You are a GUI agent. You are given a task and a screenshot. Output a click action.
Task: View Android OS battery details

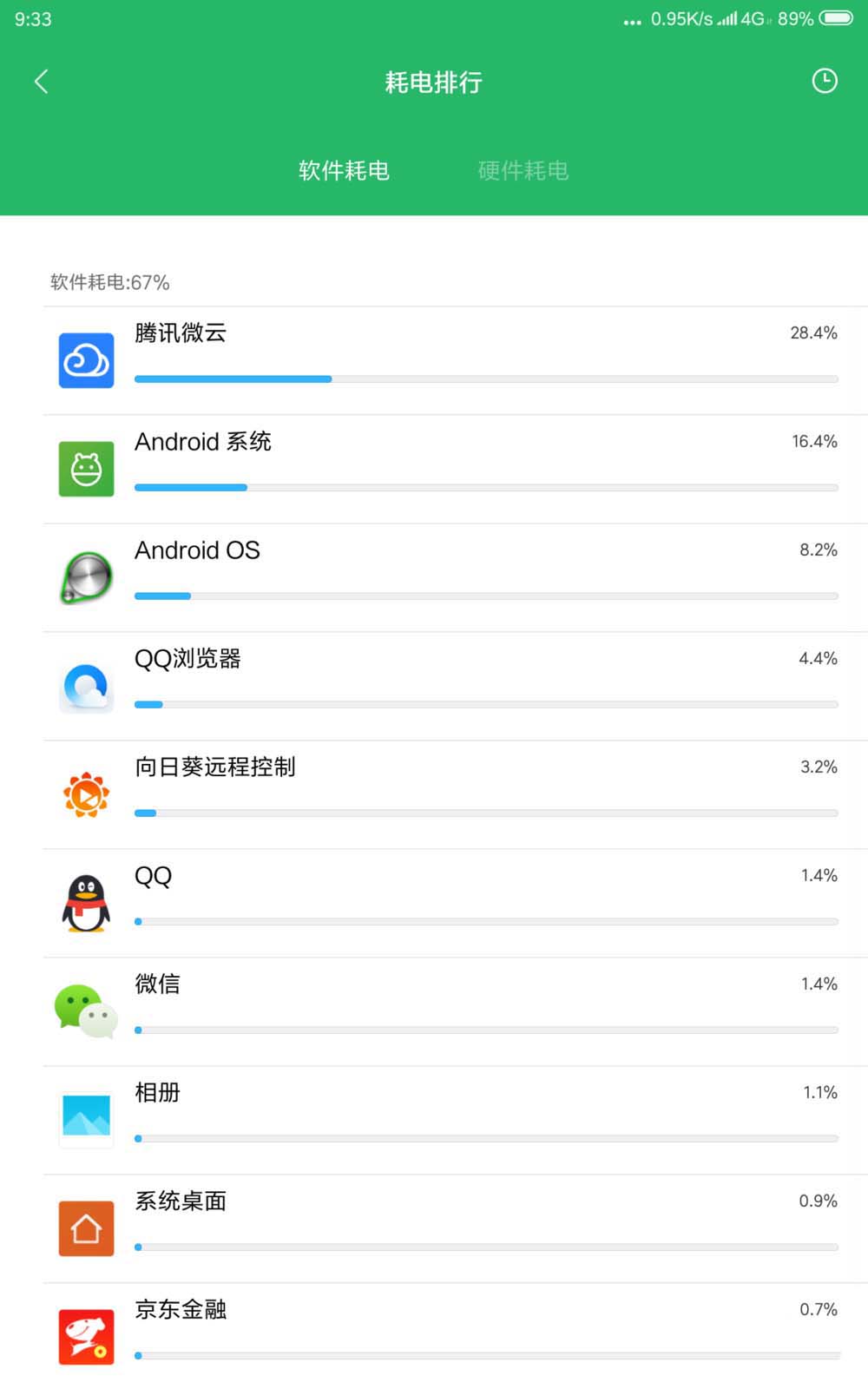point(455,577)
